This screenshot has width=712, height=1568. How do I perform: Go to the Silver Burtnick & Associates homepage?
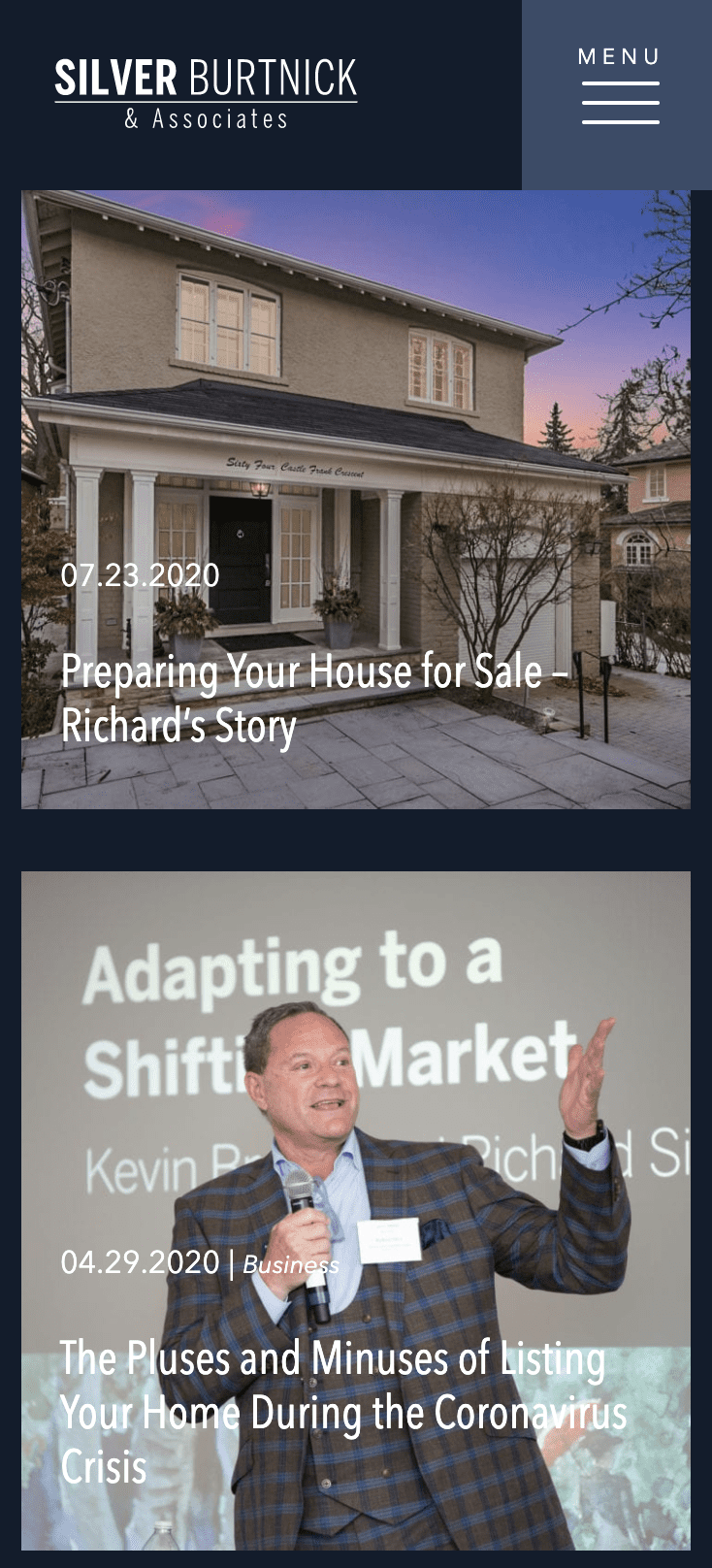pos(206,94)
